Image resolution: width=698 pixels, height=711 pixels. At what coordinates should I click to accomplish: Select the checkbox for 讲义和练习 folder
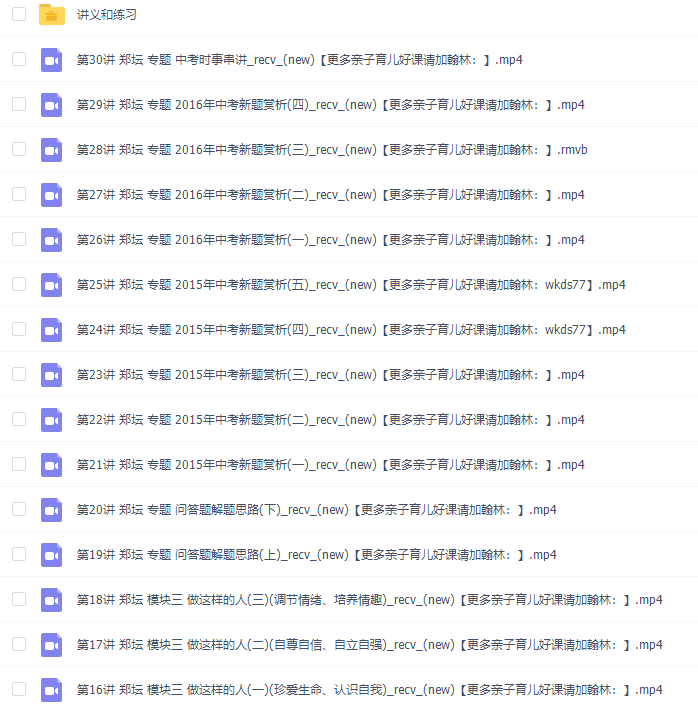click(x=19, y=14)
